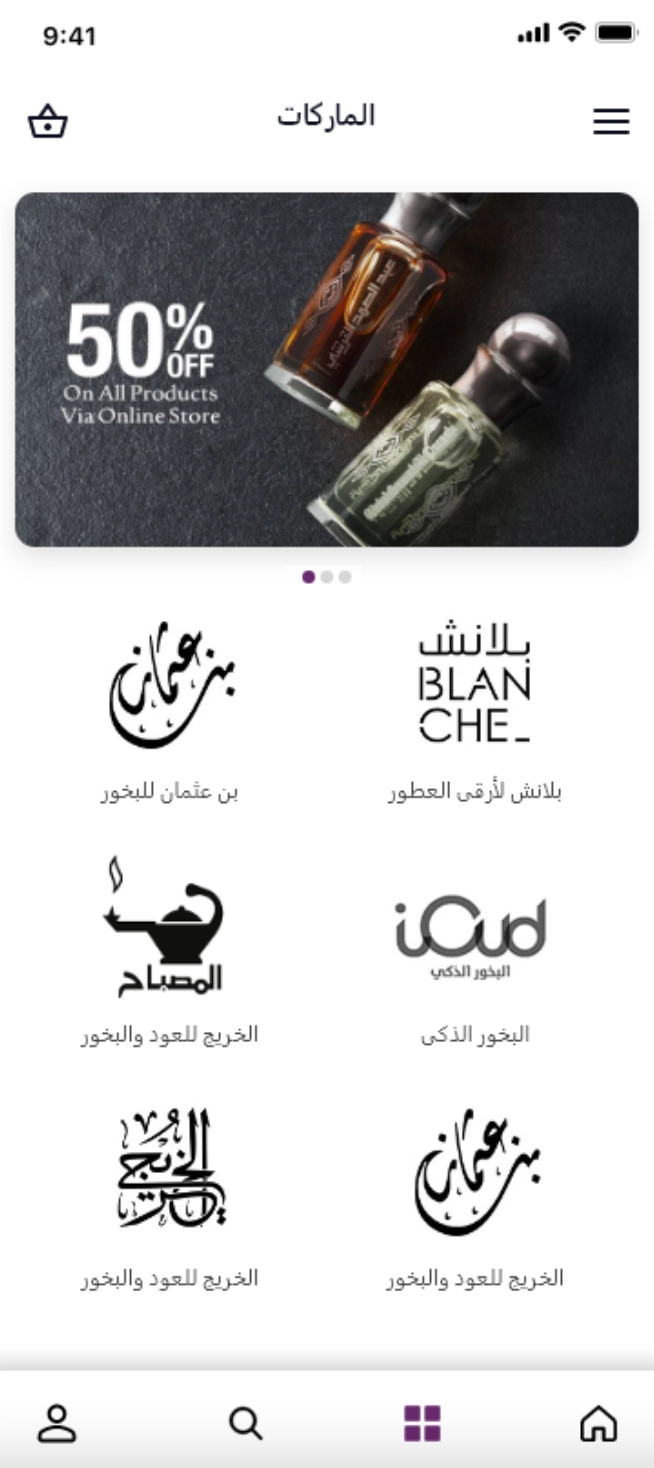Screen dimensions: 654x1468
Task: Open the shopping basket
Action: click(x=47, y=122)
